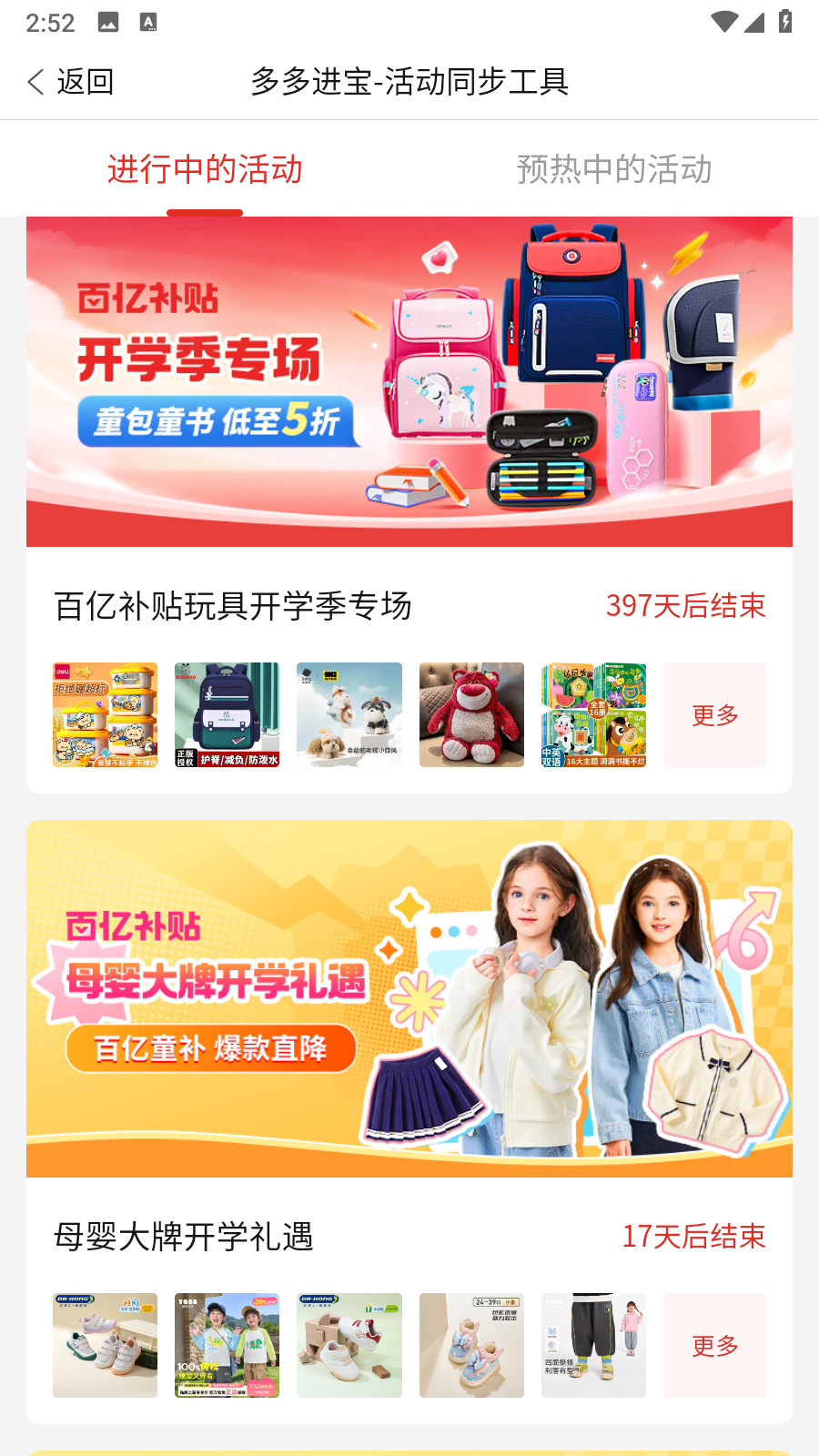819x1456 pixels.
Task: Tap the 返回 back button
Action: point(70,82)
